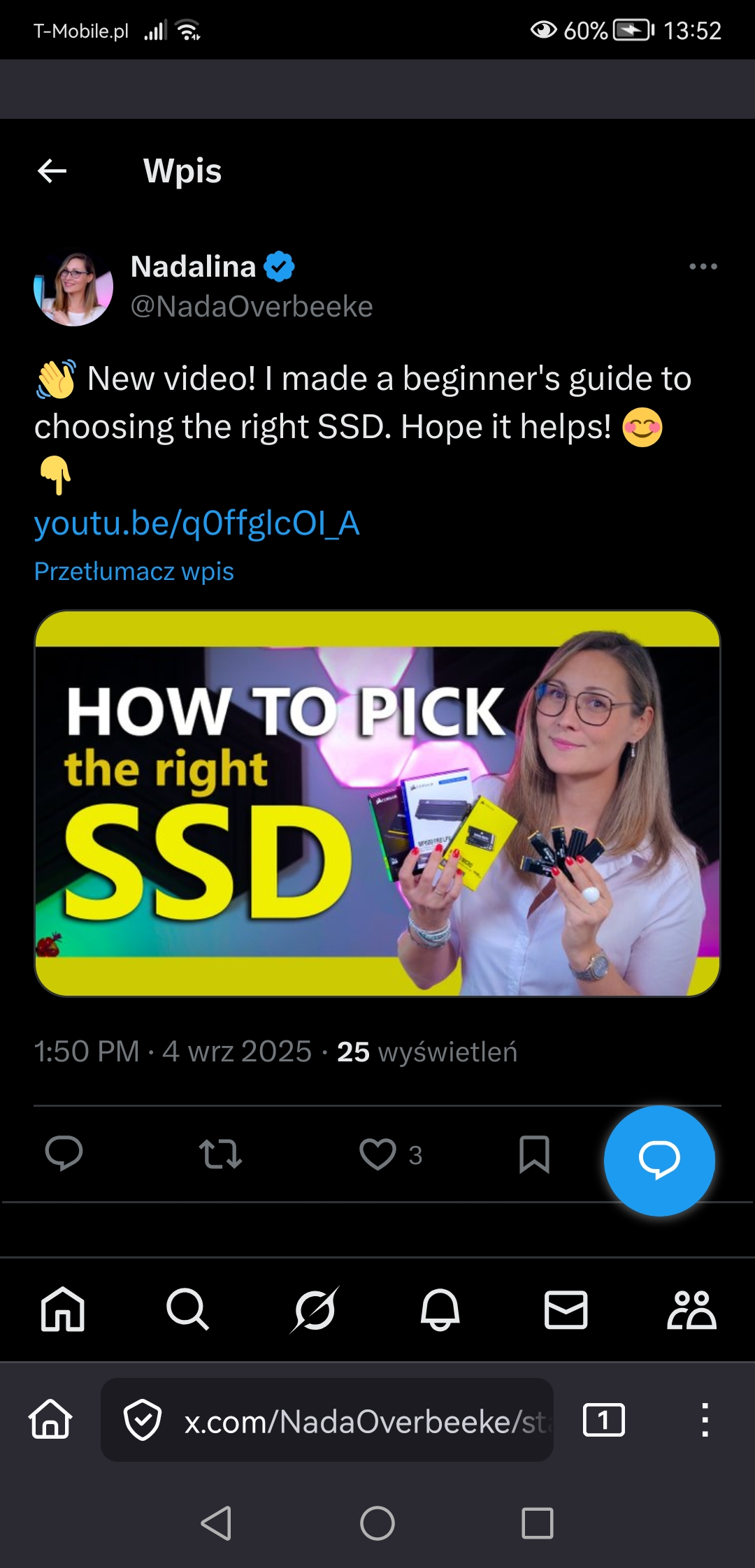The image size is (755, 1568).
Task: Like Nadalina's SSD video post
Action: 378,1154
